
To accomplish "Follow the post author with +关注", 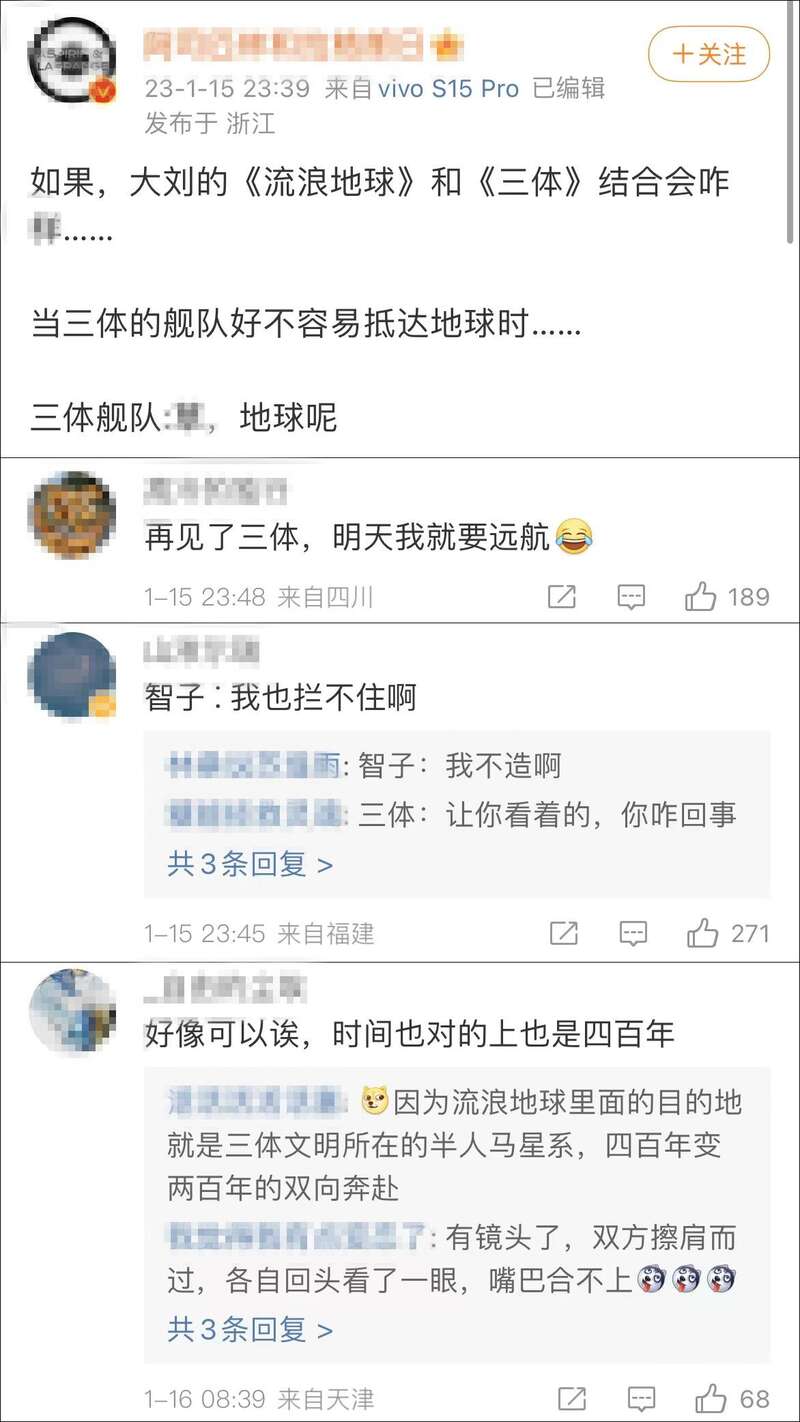I will tap(709, 54).
